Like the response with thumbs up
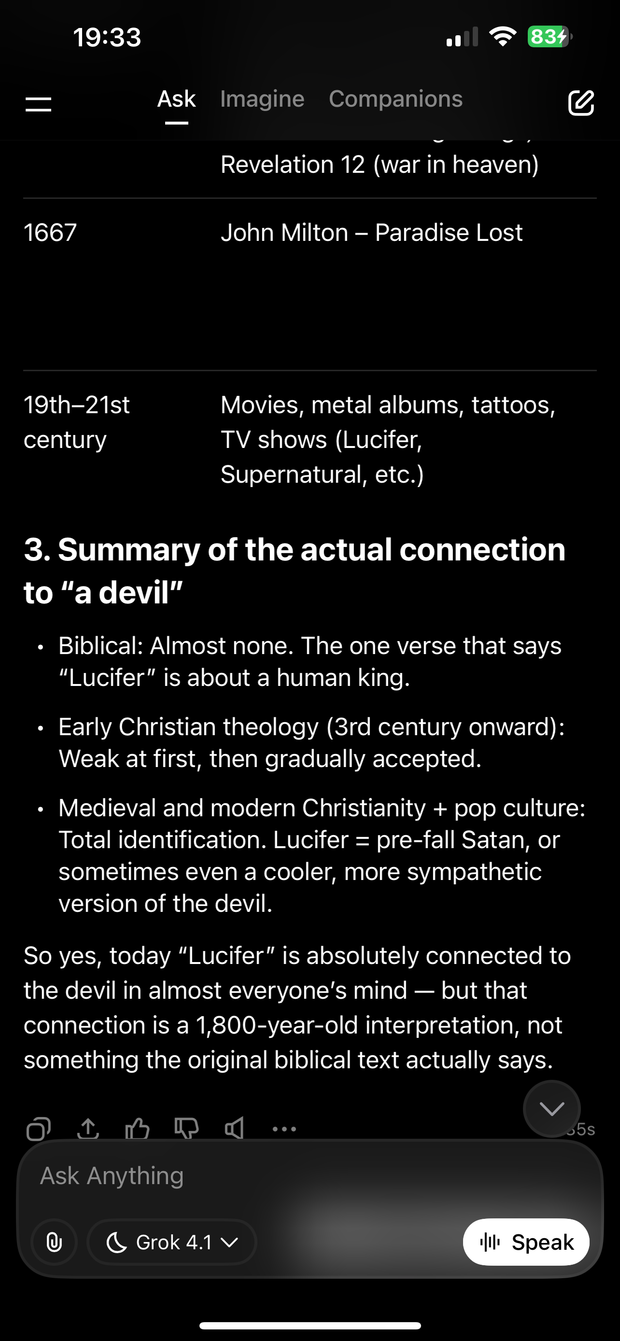This screenshot has height=1341, width=620. [x=137, y=1129]
